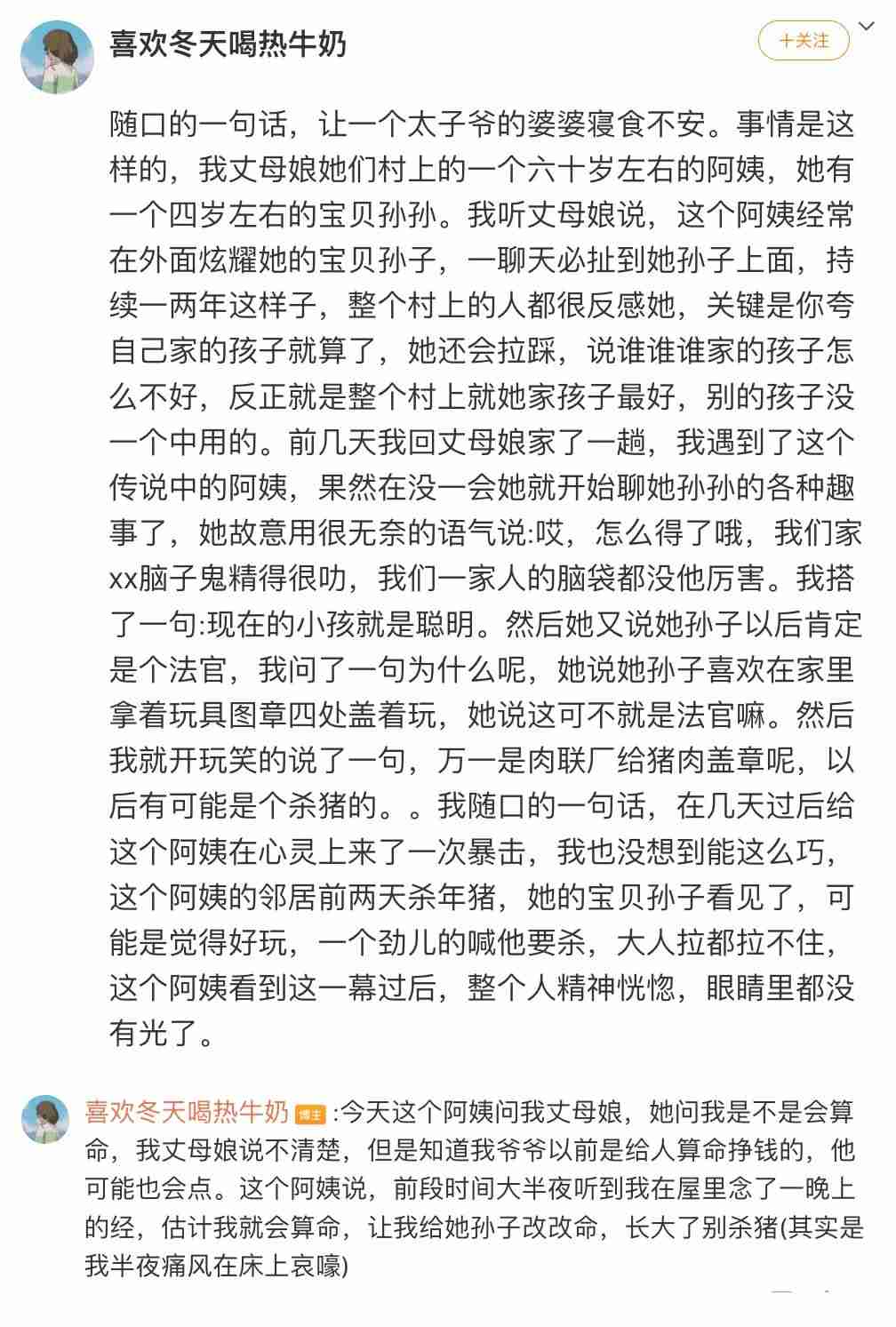Follow 喜欢冬天喝热牛奶 with the +关注 button

click(x=803, y=41)
